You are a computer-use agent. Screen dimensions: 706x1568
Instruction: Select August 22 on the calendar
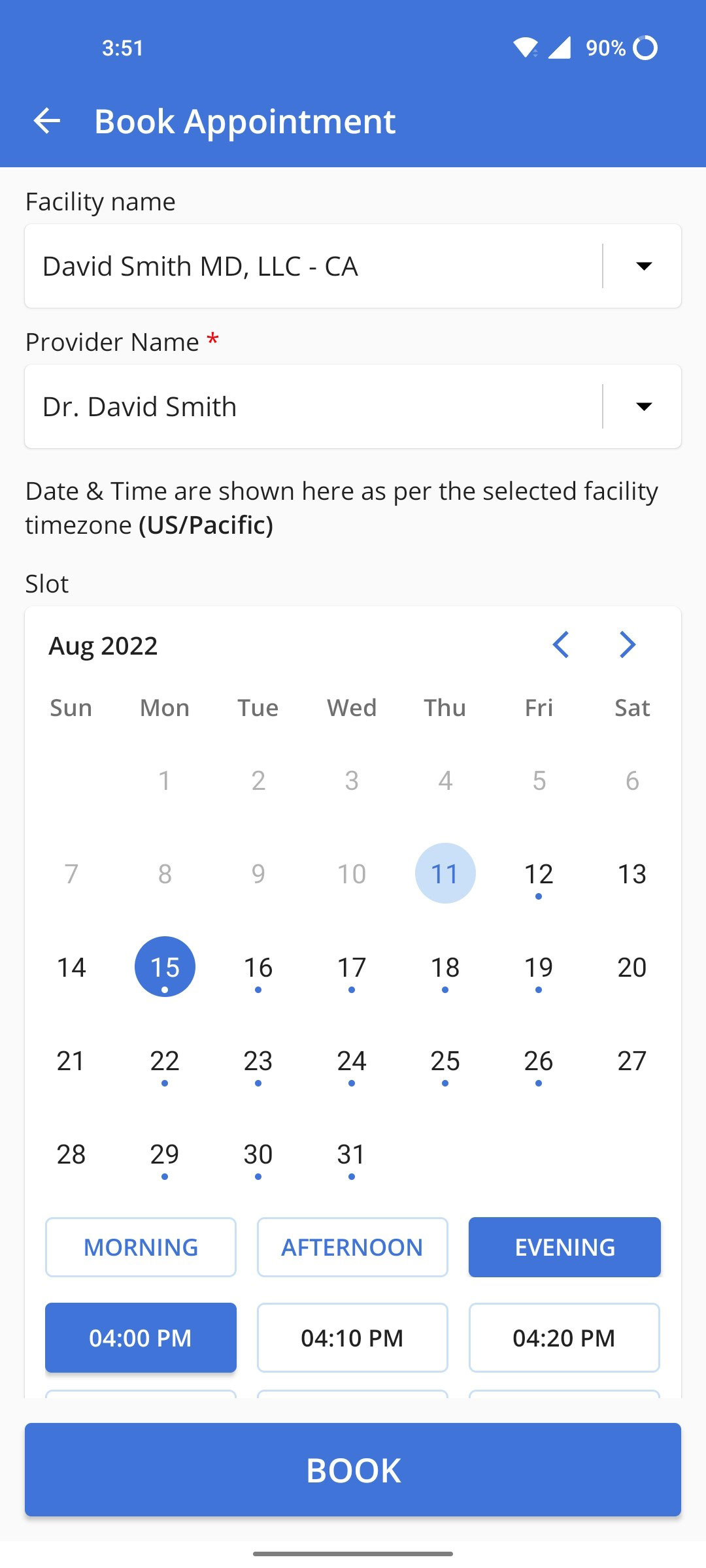pos(165,1061)
